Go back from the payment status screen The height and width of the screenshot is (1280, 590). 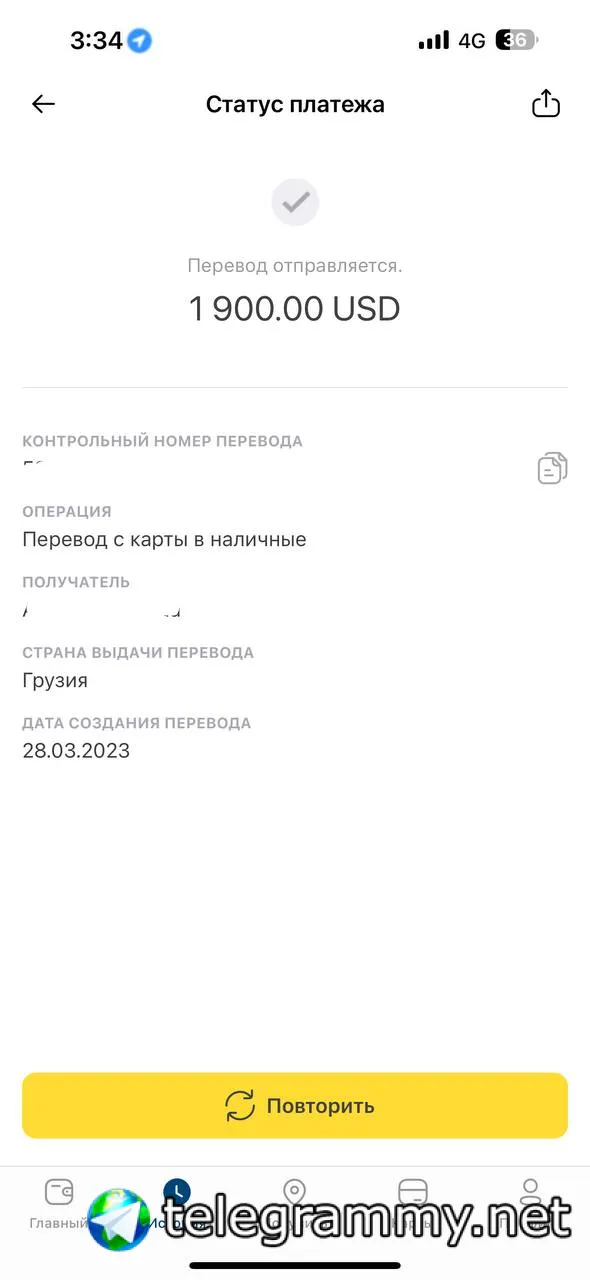[x=43, y=104]
